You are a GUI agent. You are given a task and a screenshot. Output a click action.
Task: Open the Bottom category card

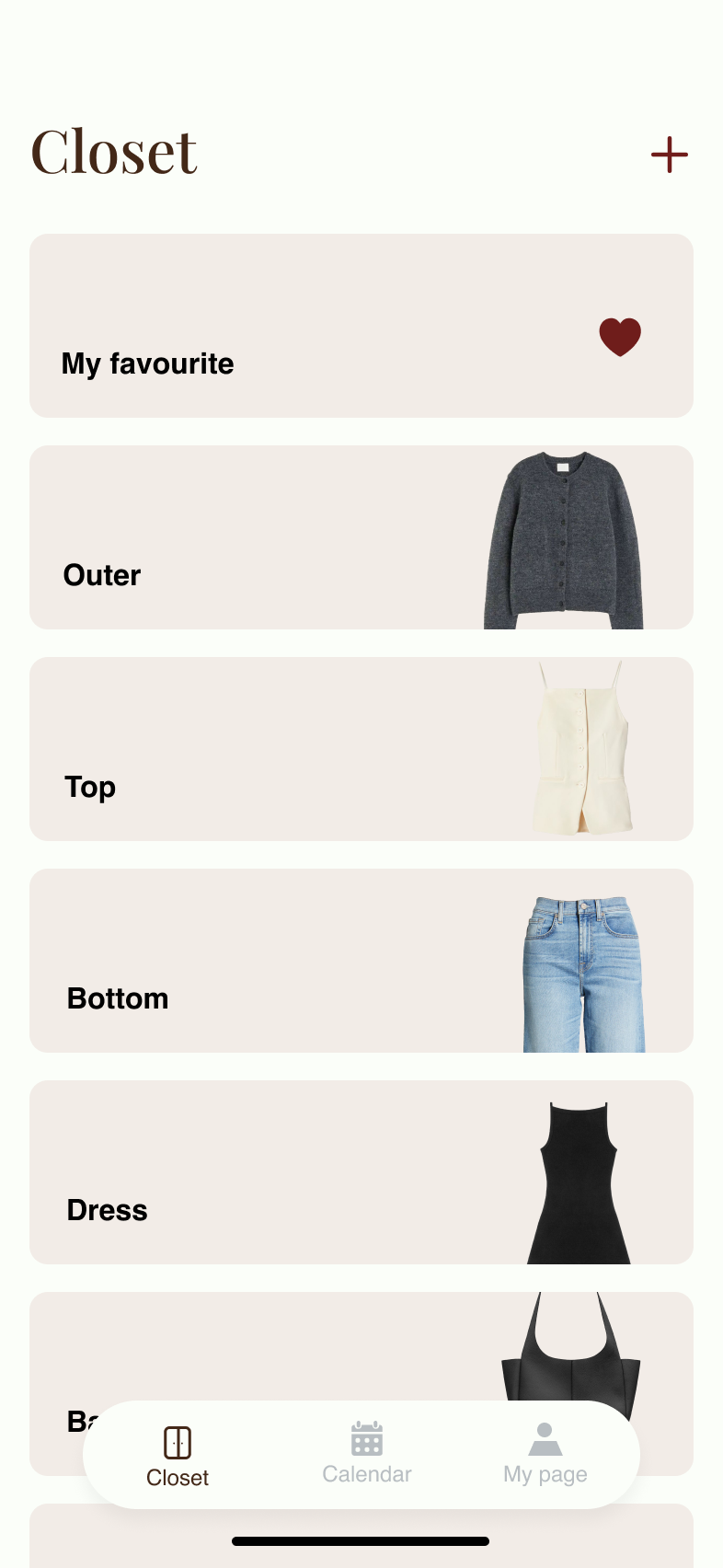[361, 961]
